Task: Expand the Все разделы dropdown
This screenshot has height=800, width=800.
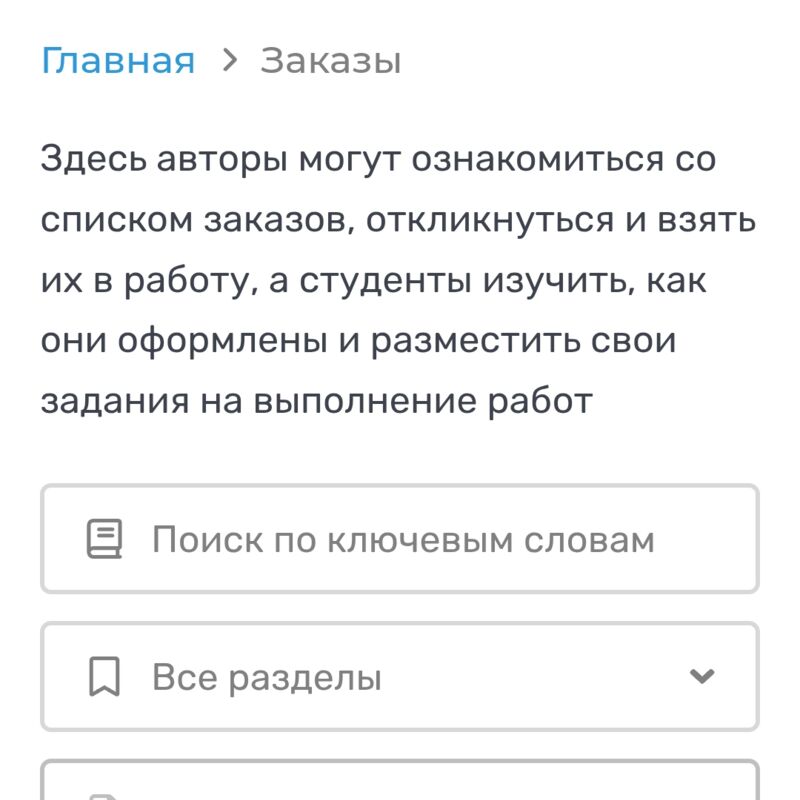Action: coord(400,677)
